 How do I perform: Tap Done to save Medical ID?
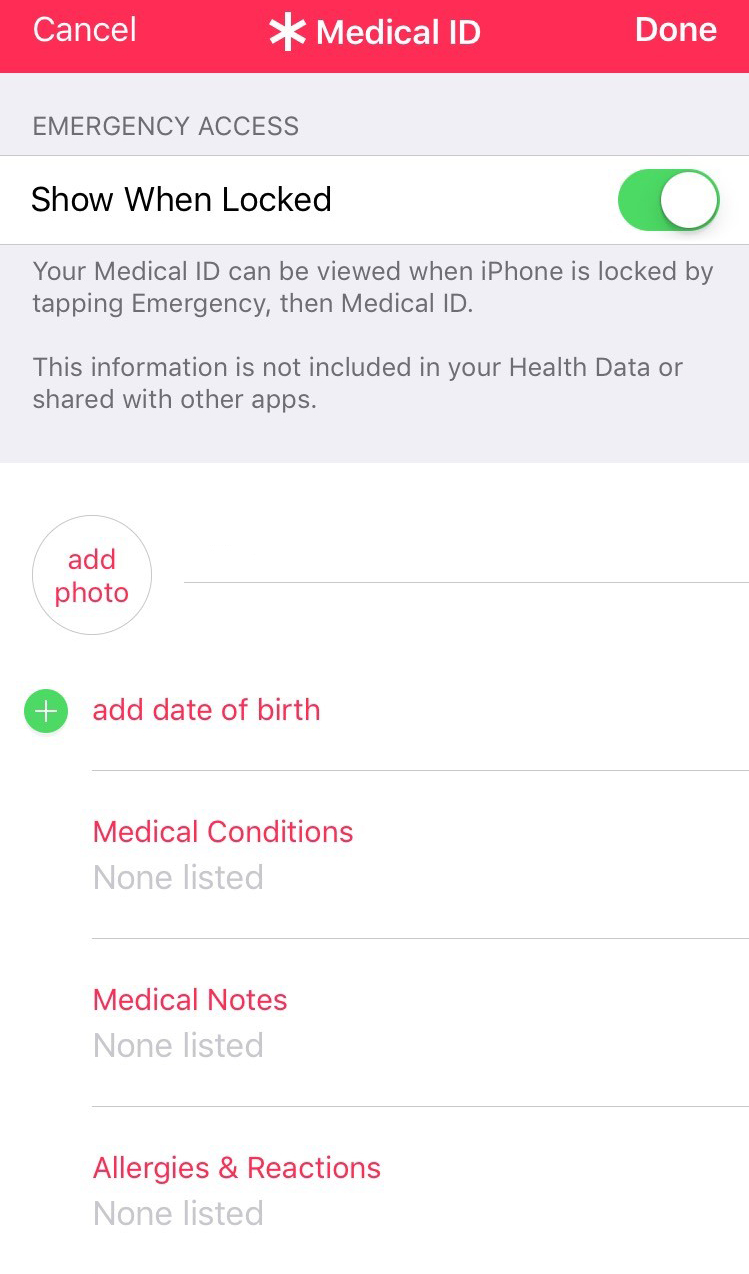(x=675, y=30)
